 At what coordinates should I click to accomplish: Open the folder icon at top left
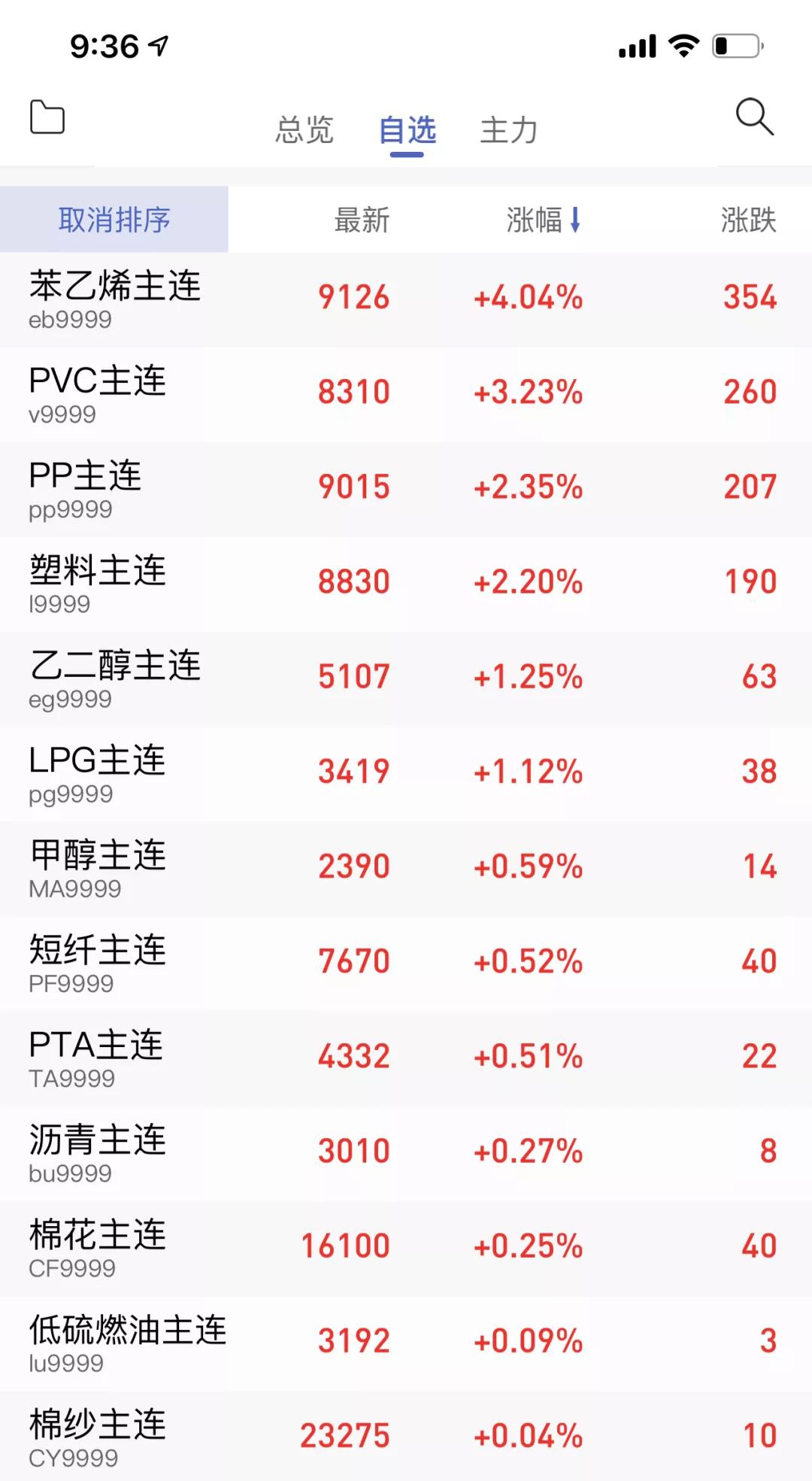tap(47, 117)
